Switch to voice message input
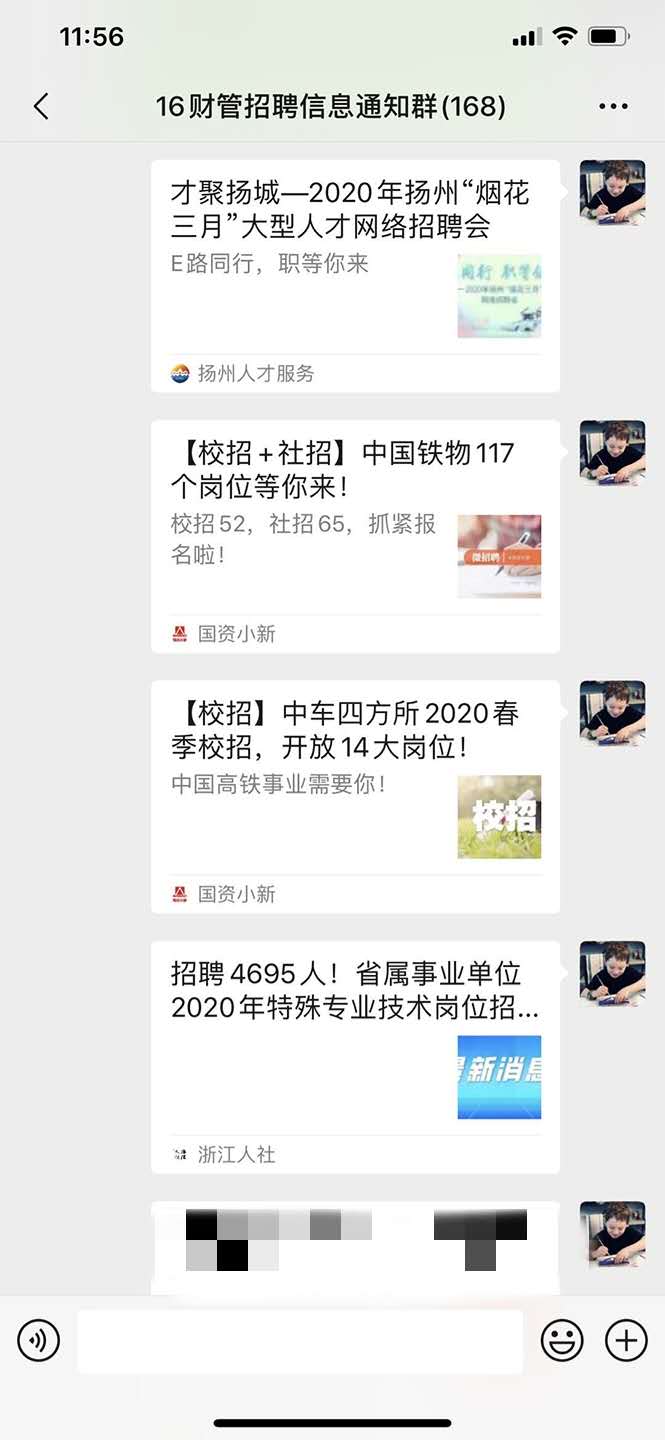The height and width of the screenshot is (1440, 665). pyautogui.click(x=39, y=1340)
